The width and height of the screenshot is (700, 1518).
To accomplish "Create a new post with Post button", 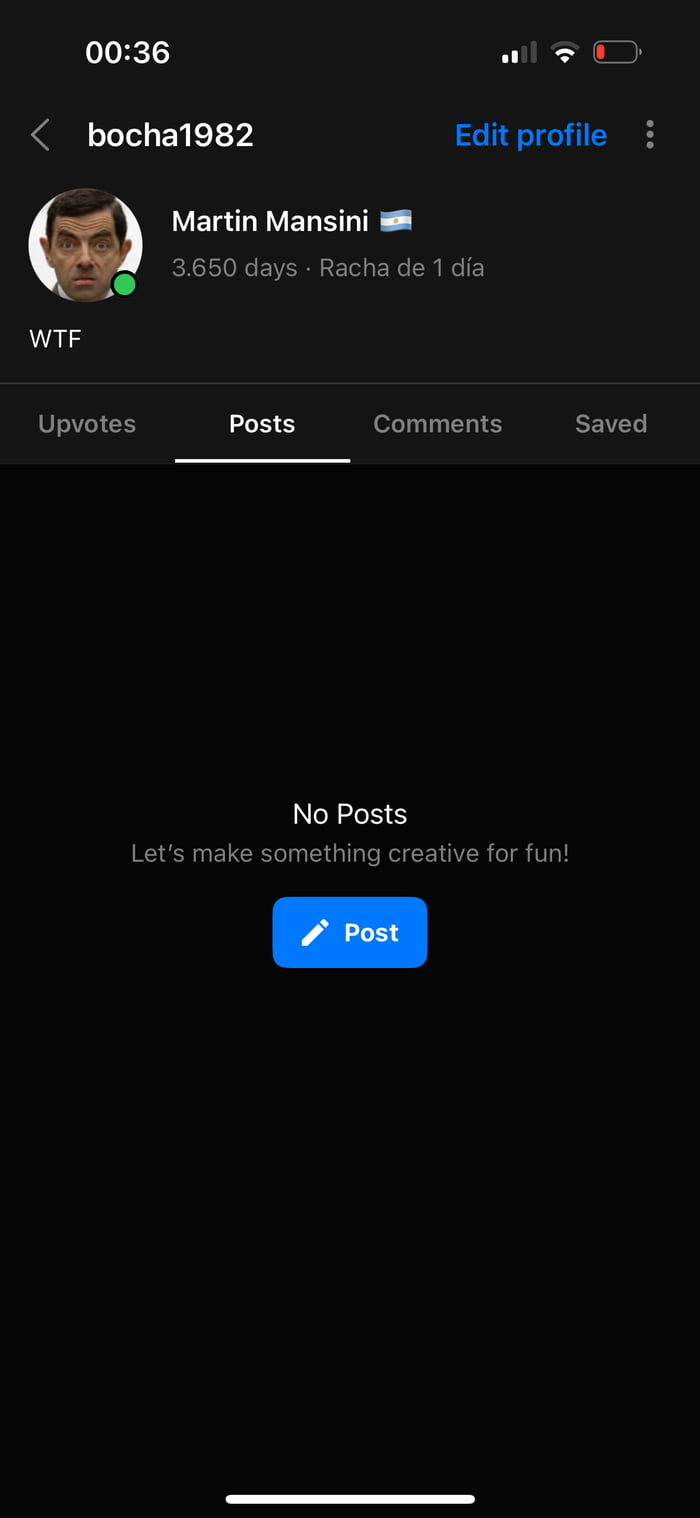I will point(350,932).
